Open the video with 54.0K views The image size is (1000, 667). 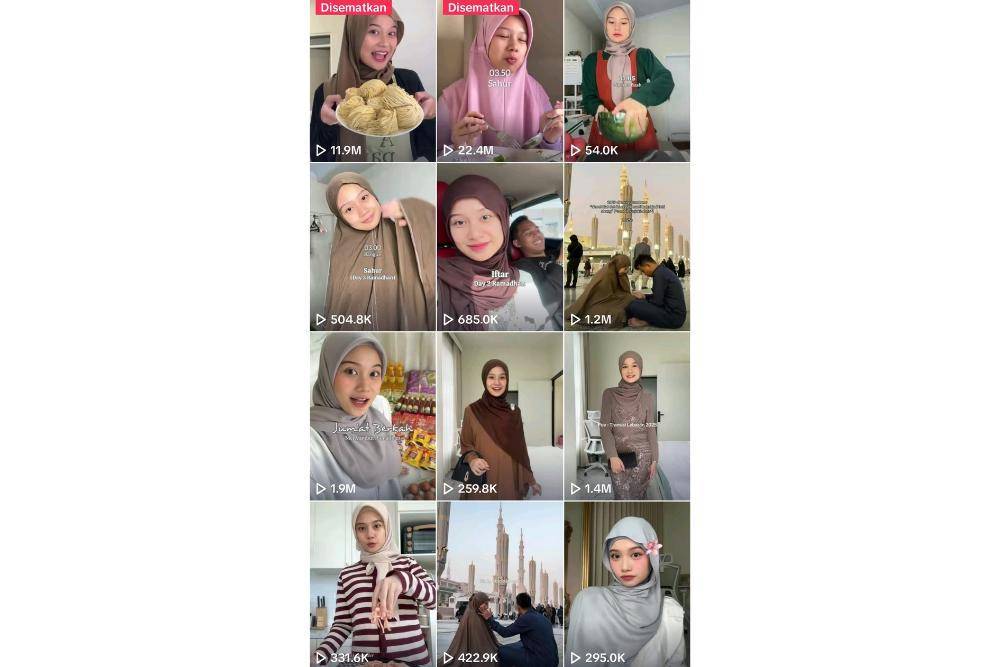(627, 80)
